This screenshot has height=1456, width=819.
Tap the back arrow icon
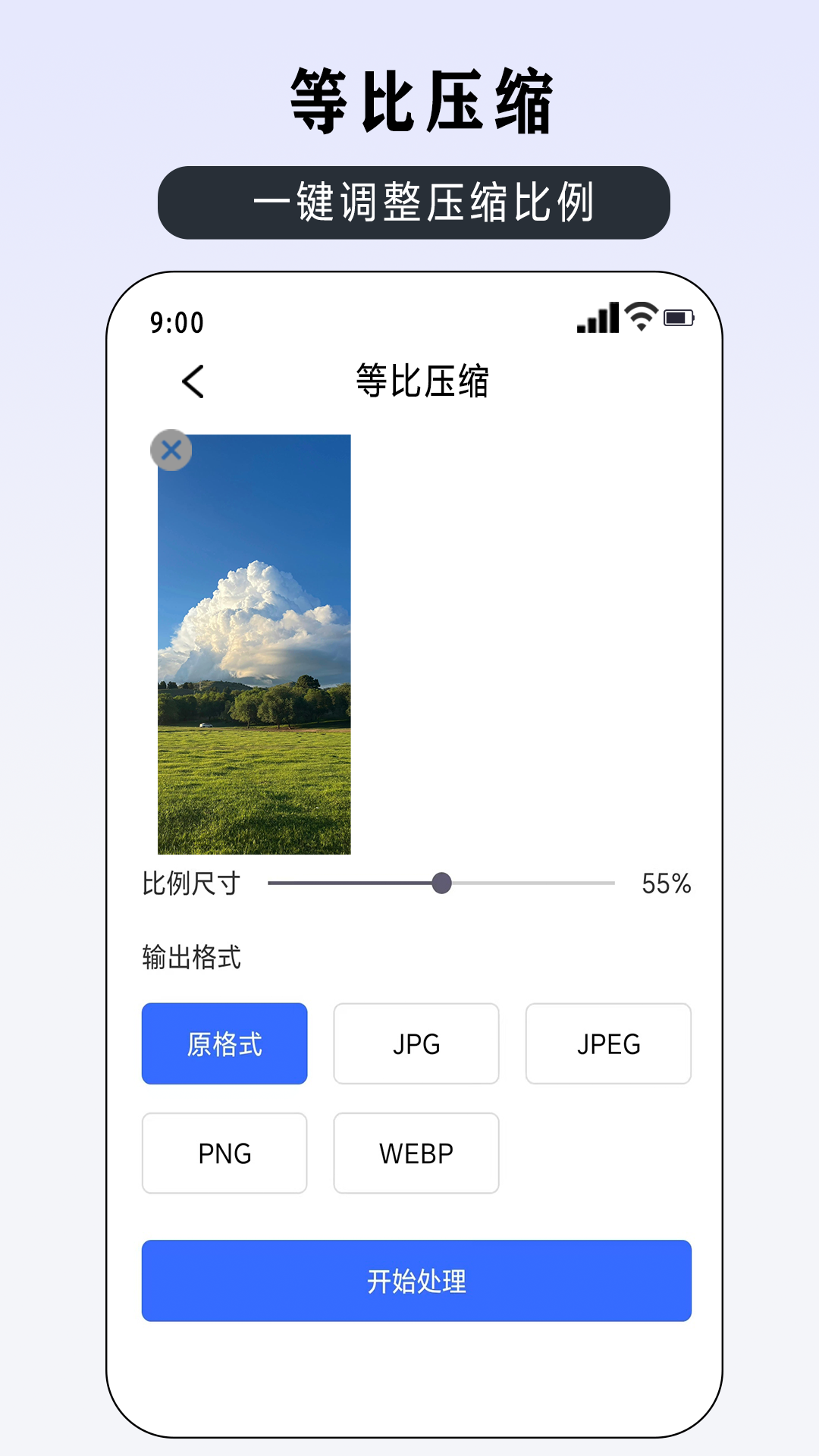192,381
